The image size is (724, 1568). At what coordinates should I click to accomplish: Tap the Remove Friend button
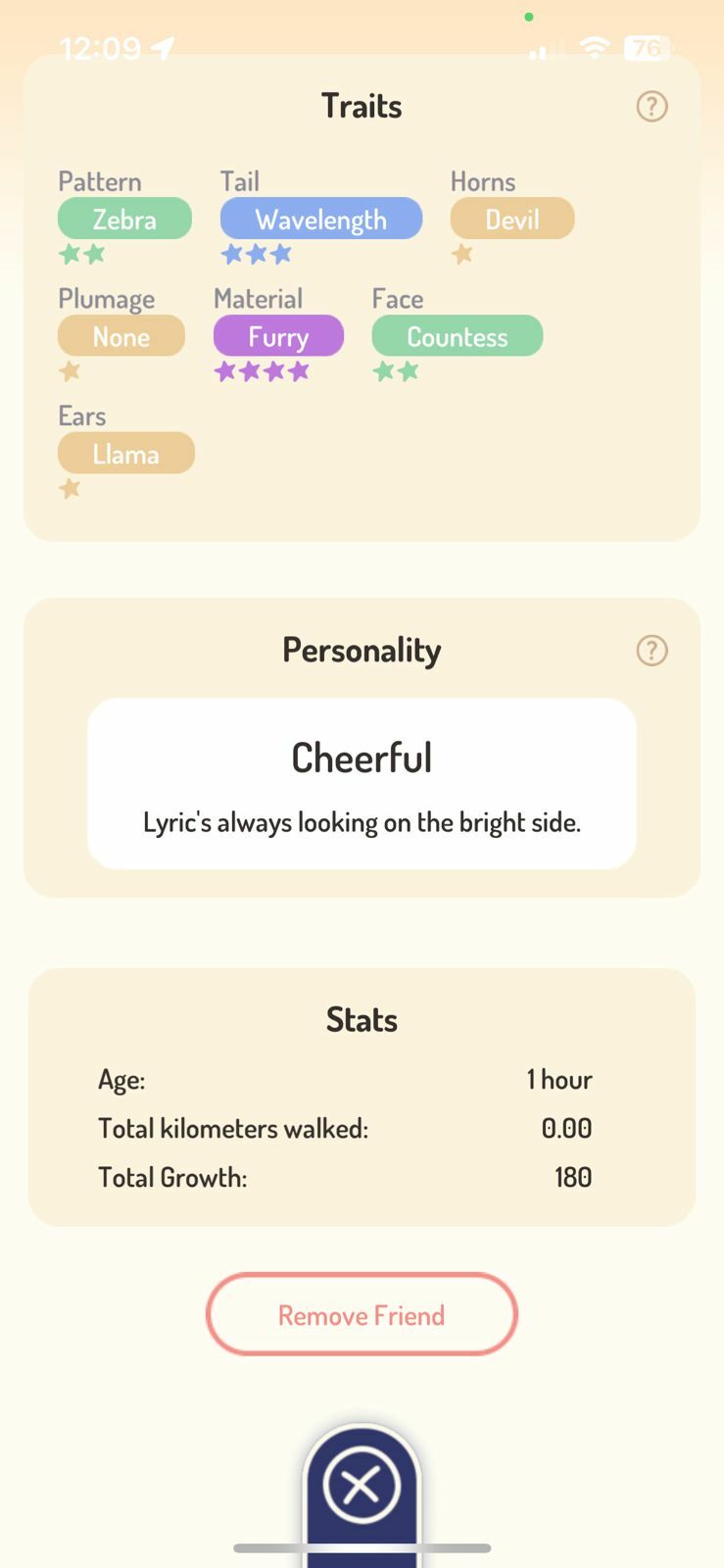362,1314
